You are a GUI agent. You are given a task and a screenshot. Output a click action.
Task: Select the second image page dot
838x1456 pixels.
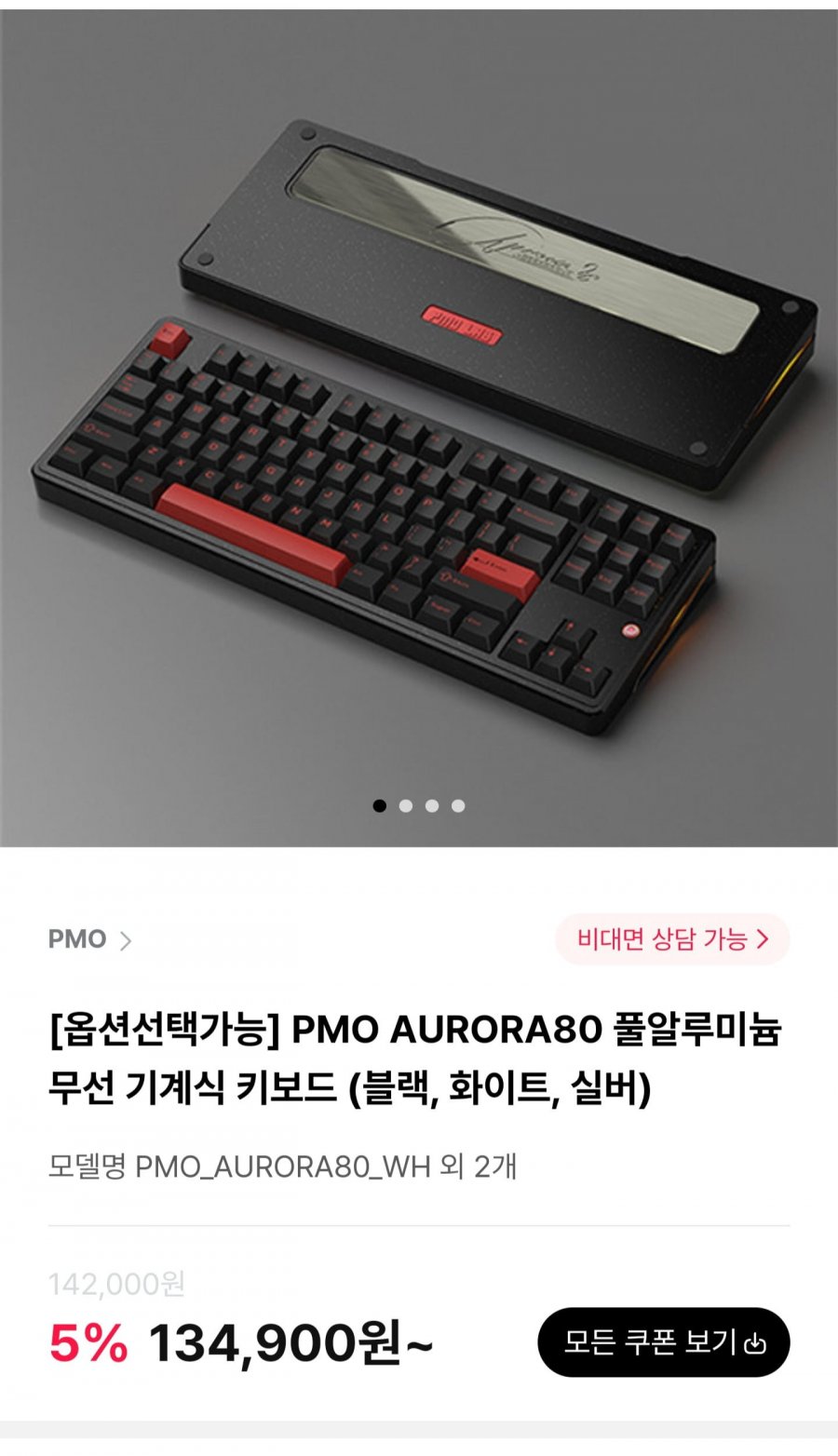point(406,806)
